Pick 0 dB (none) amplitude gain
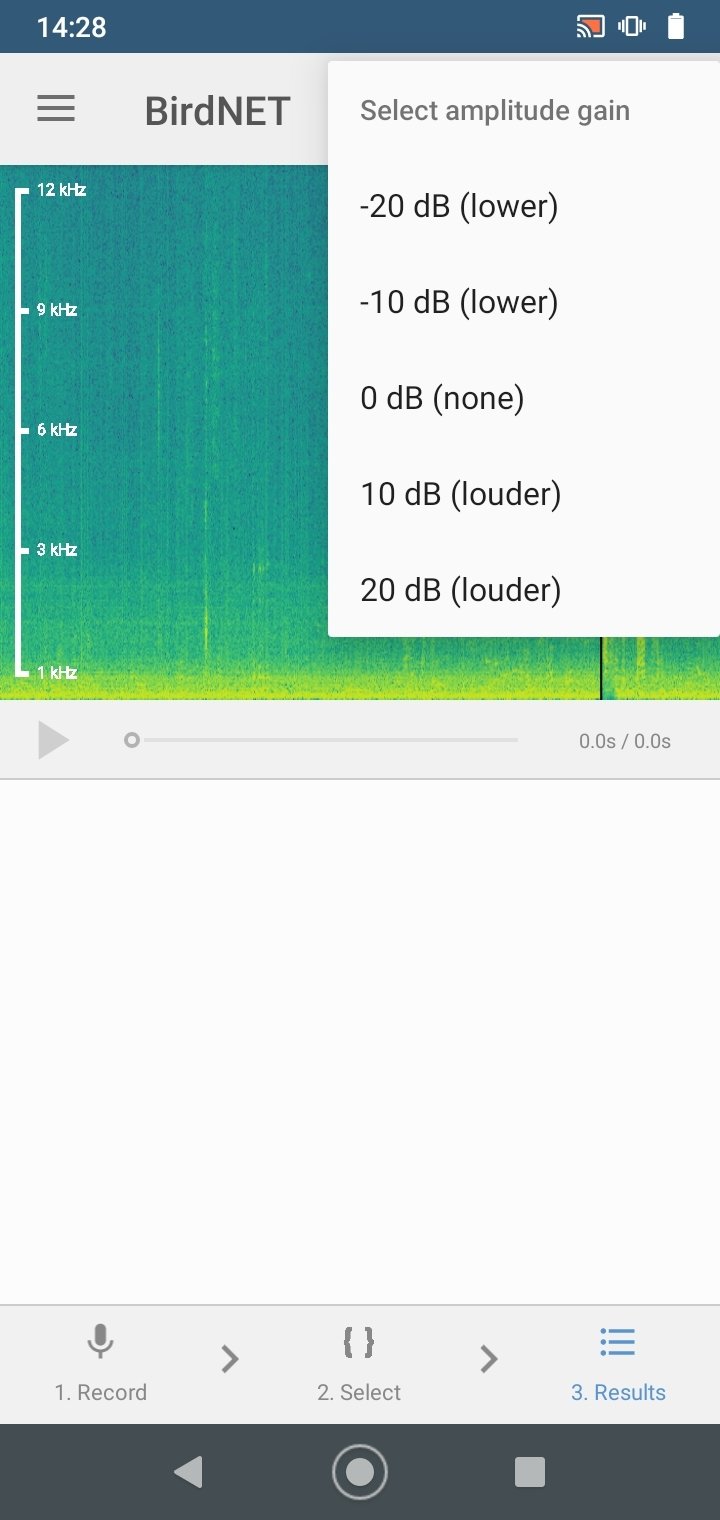This screenshot has width=720, height=1520. tap(523, 398)
